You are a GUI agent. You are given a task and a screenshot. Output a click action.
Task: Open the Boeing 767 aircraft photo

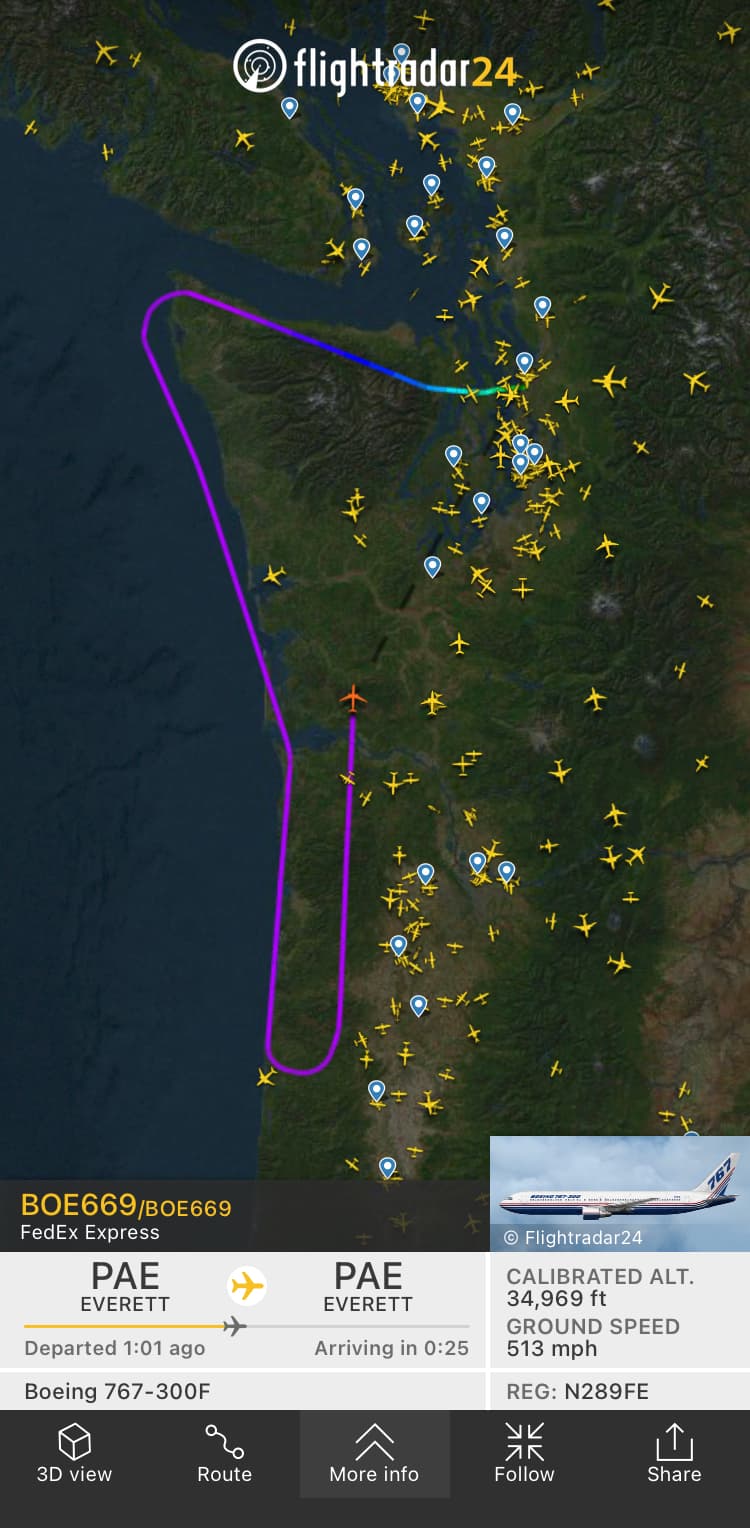click(619, 1192)
